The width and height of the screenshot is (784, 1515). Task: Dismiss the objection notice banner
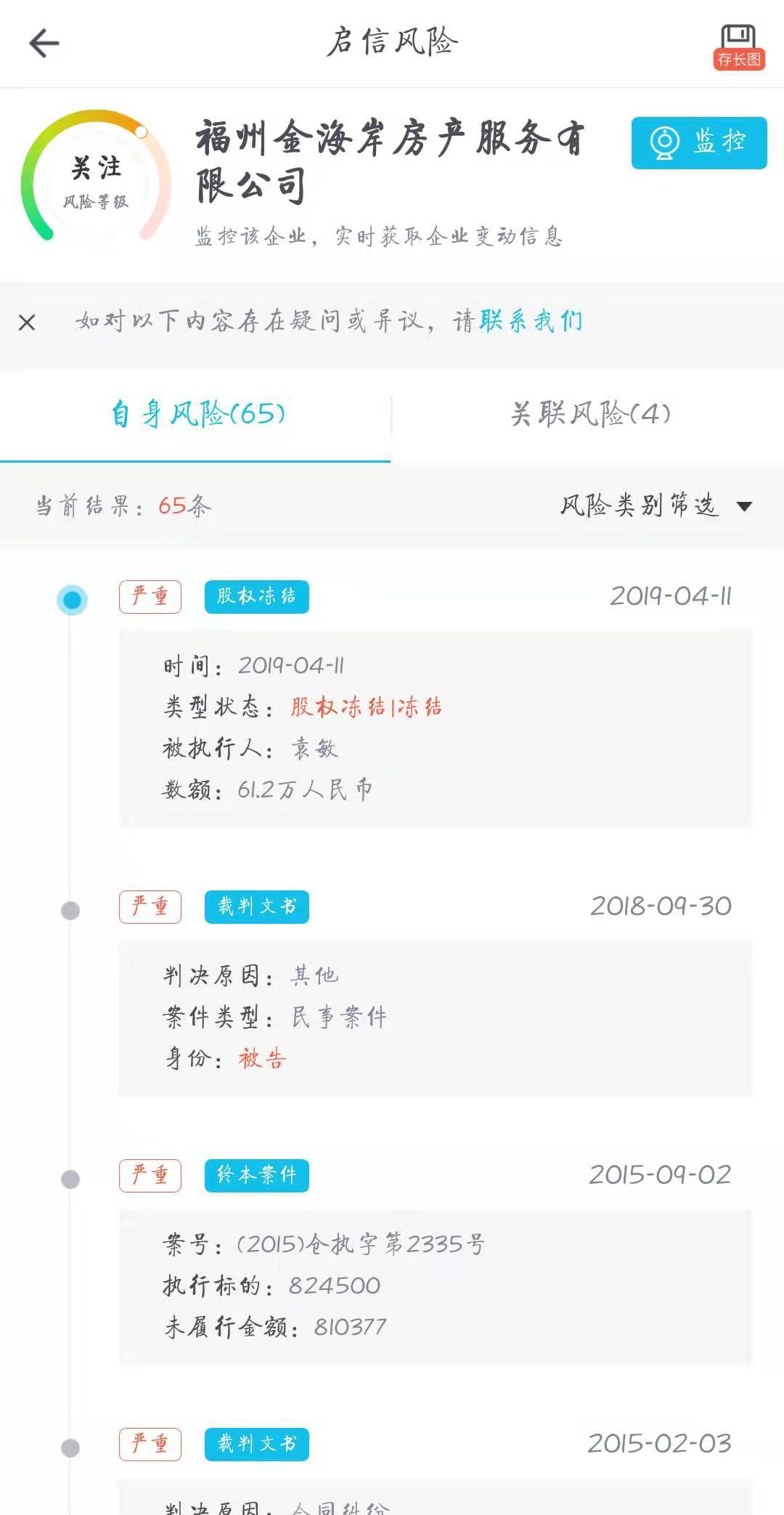[x=27, y=322]
